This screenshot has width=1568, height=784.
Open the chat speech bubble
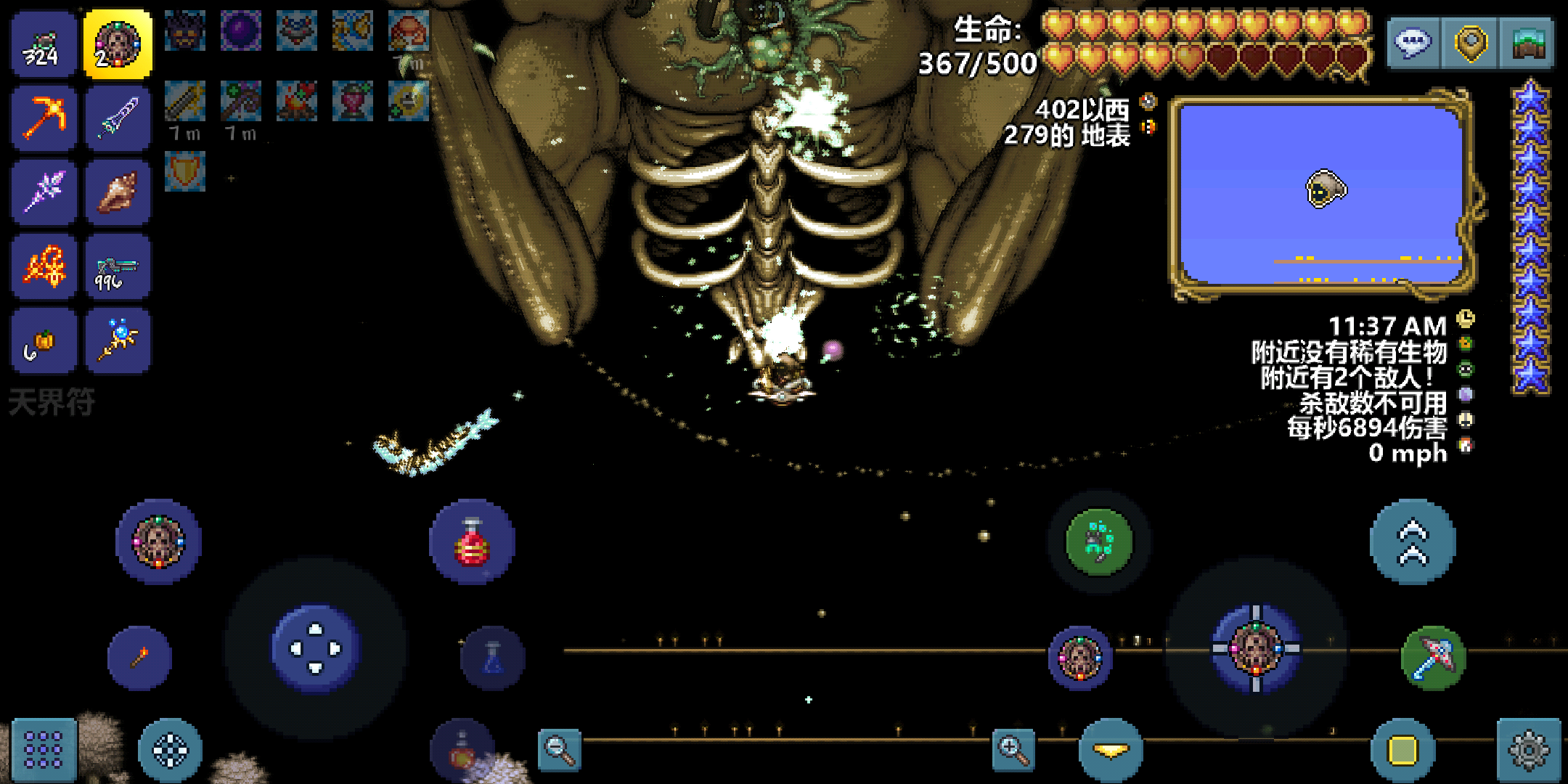pos(1413,44)
